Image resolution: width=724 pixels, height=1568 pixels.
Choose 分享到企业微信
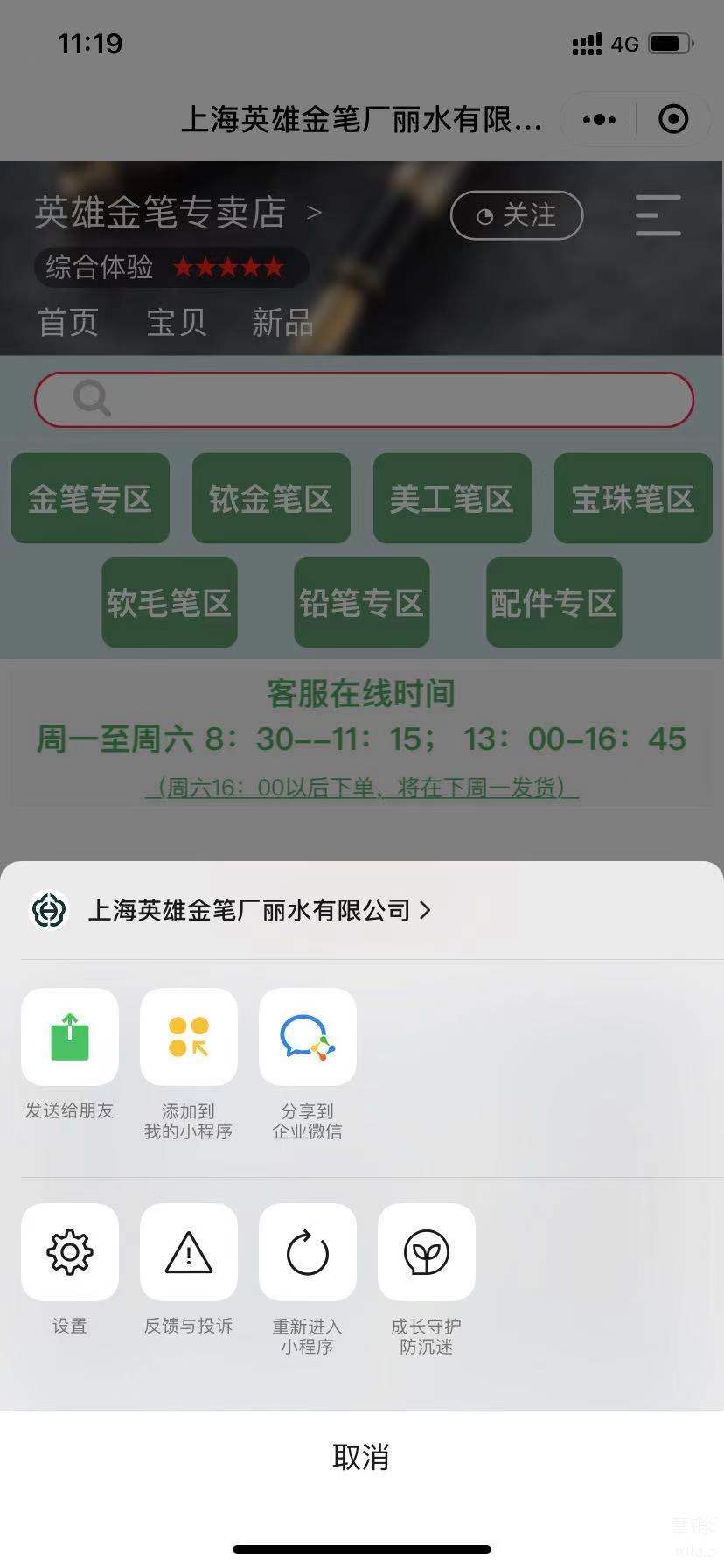pos(308,1037)
